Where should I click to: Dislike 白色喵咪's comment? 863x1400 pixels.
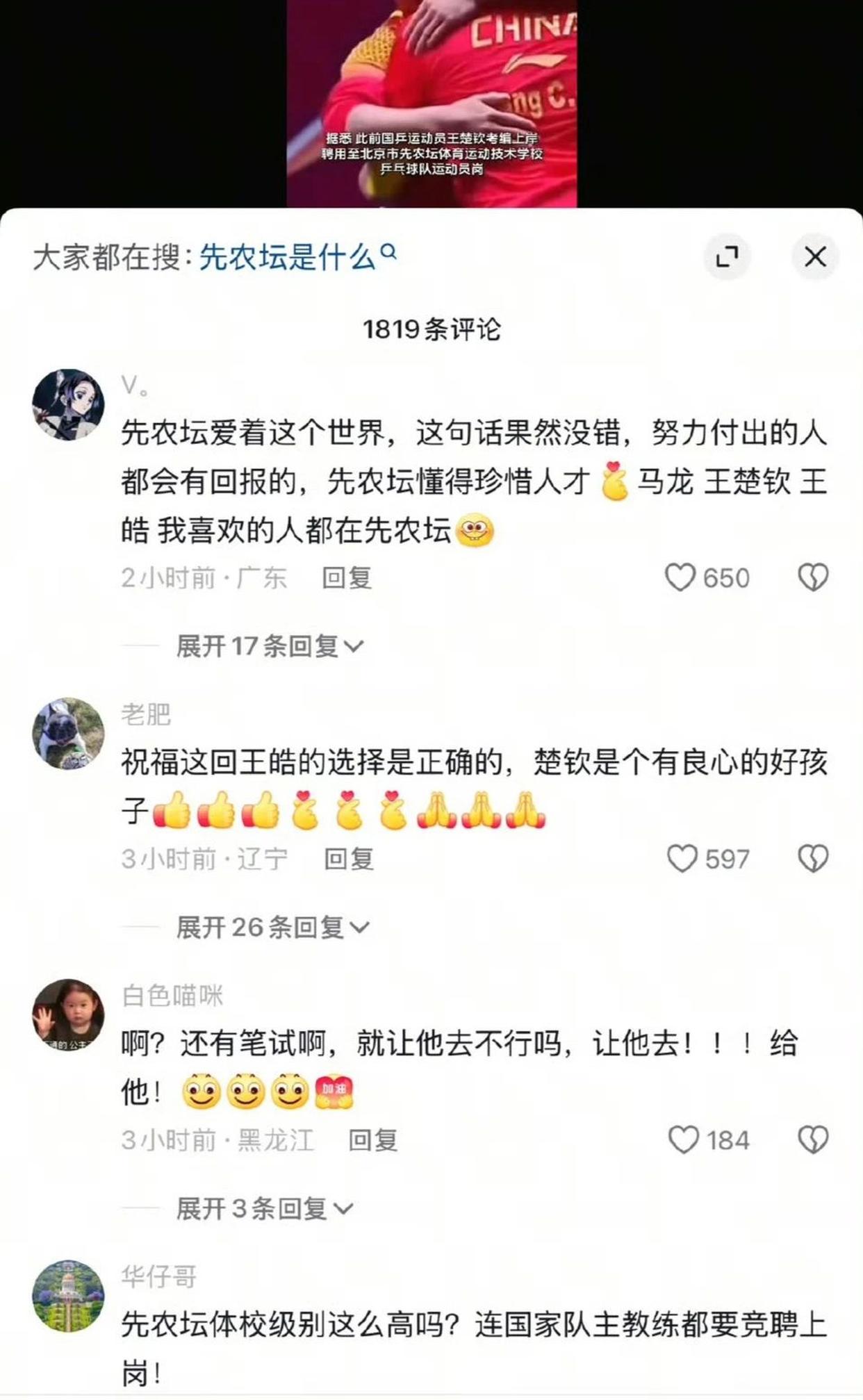812,1140
